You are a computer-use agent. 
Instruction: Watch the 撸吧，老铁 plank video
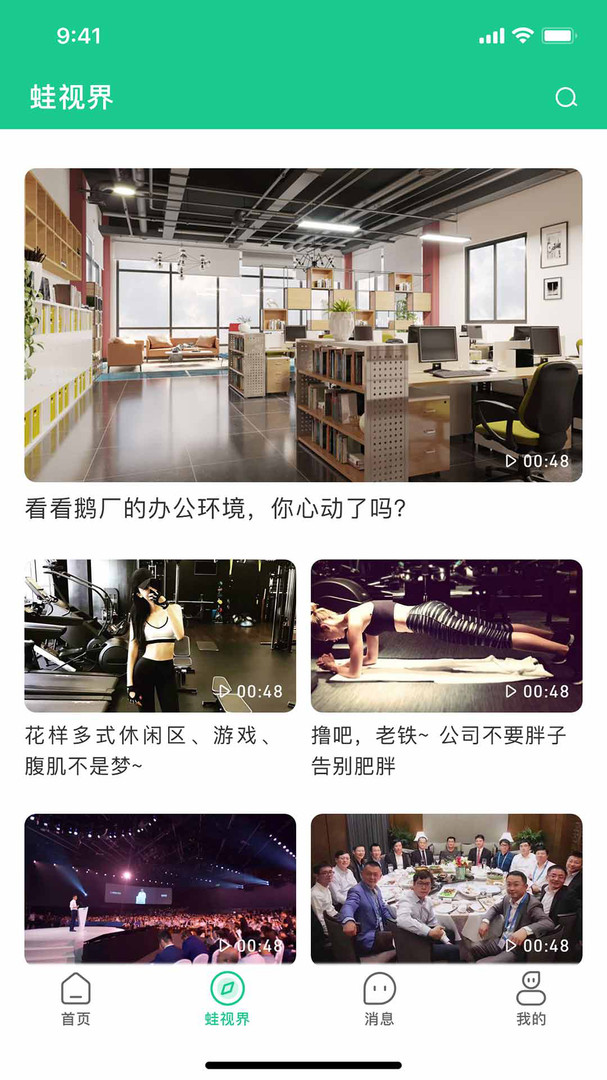click(x=446, y=636)
